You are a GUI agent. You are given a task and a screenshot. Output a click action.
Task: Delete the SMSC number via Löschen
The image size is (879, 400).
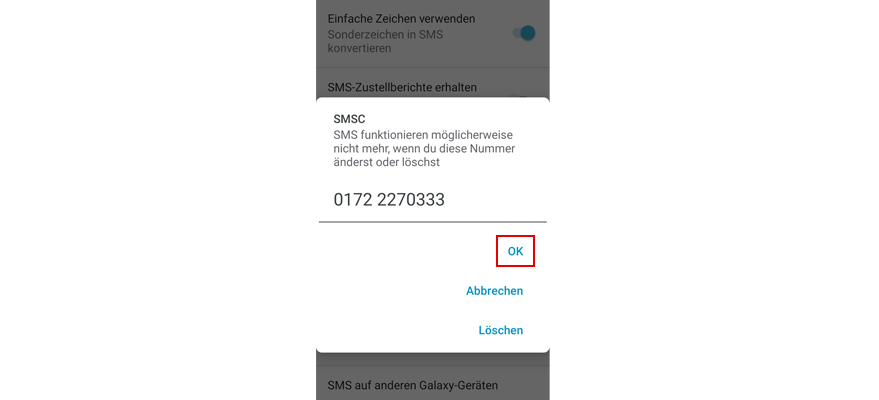[x=500, y=330]
